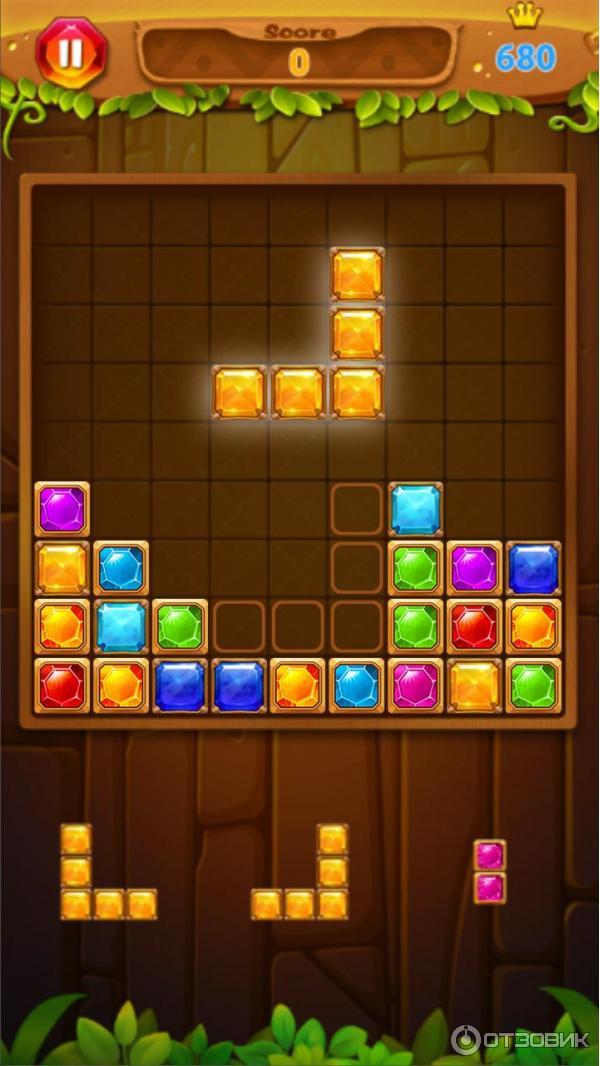This screenshot has height=1066, width=600.
Task: Select the pink two-block vertical piece
Action: (489, 871)
